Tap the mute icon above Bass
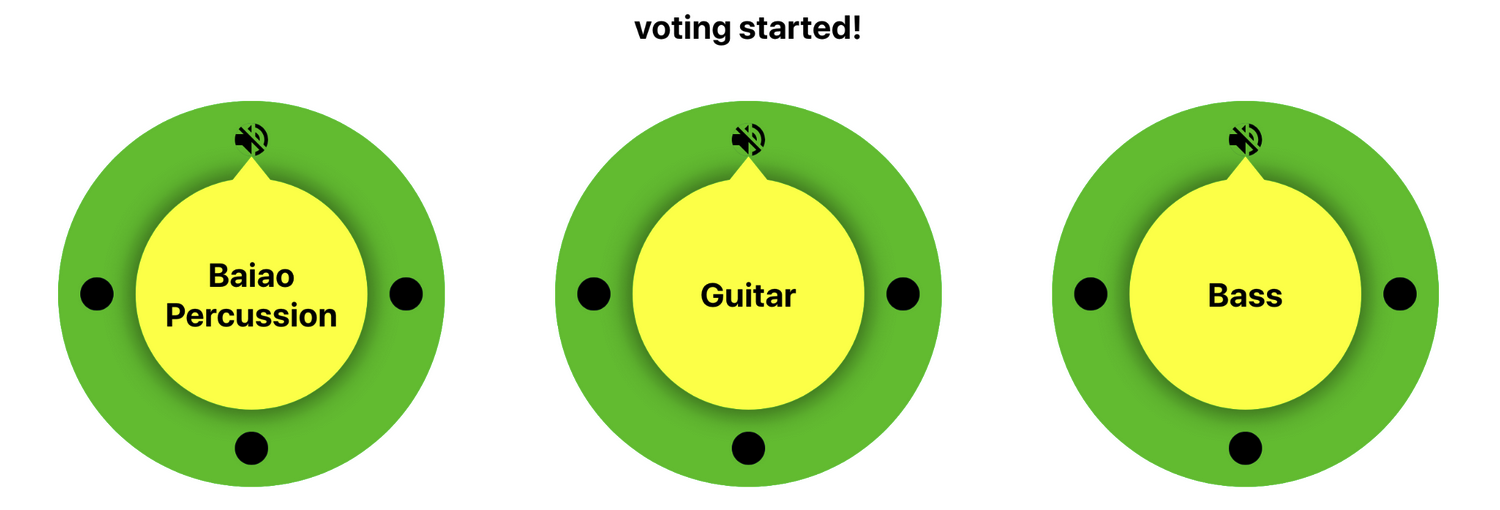The height and width of the screenshot is (510, 1500). click(1245, 140)
